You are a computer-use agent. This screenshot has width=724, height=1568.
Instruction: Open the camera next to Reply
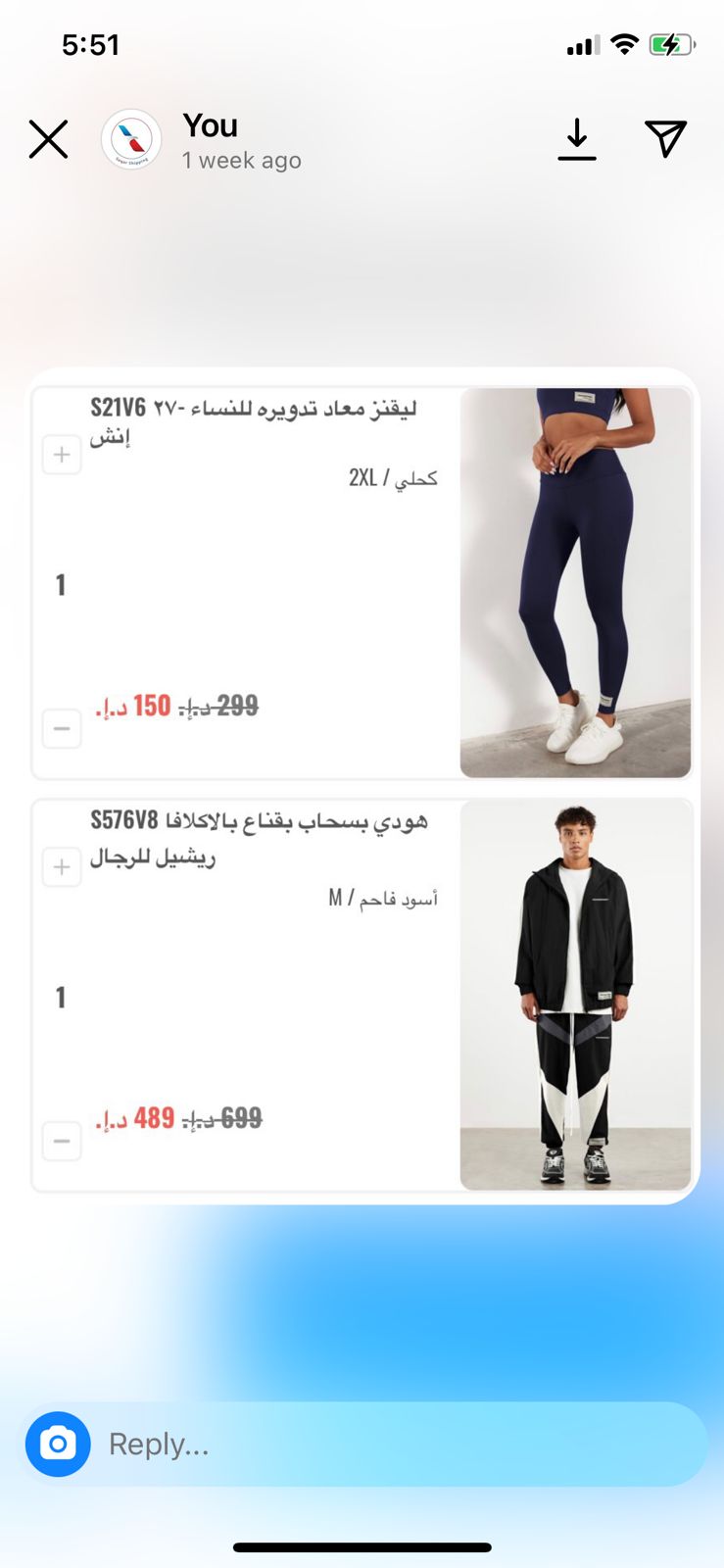tap(58, 1444)
